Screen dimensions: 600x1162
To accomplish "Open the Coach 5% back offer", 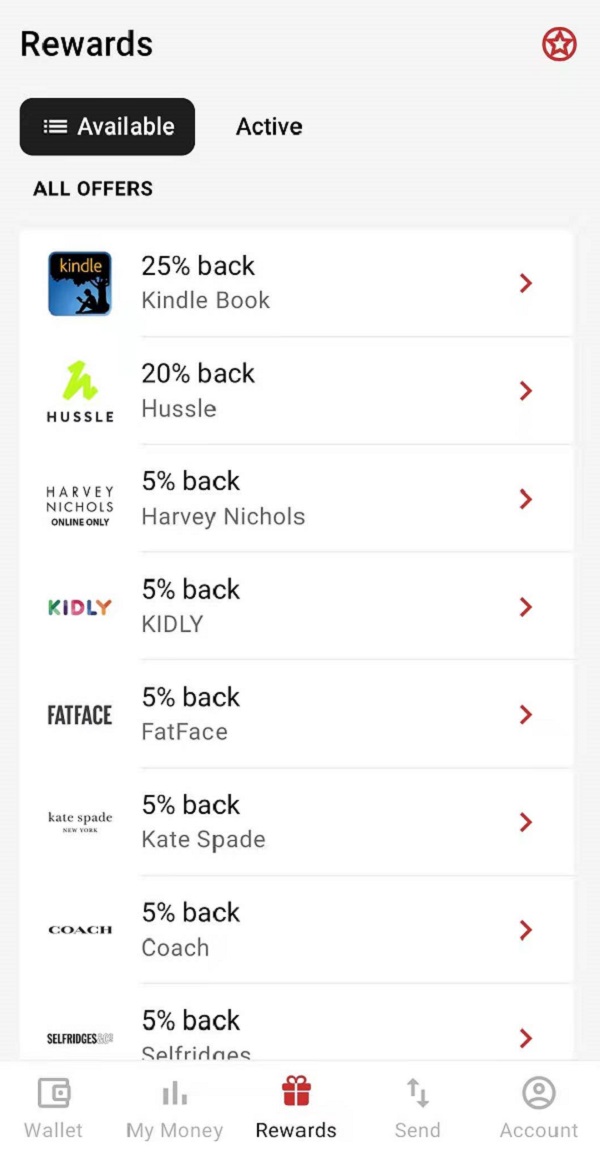I will [296, 930].
